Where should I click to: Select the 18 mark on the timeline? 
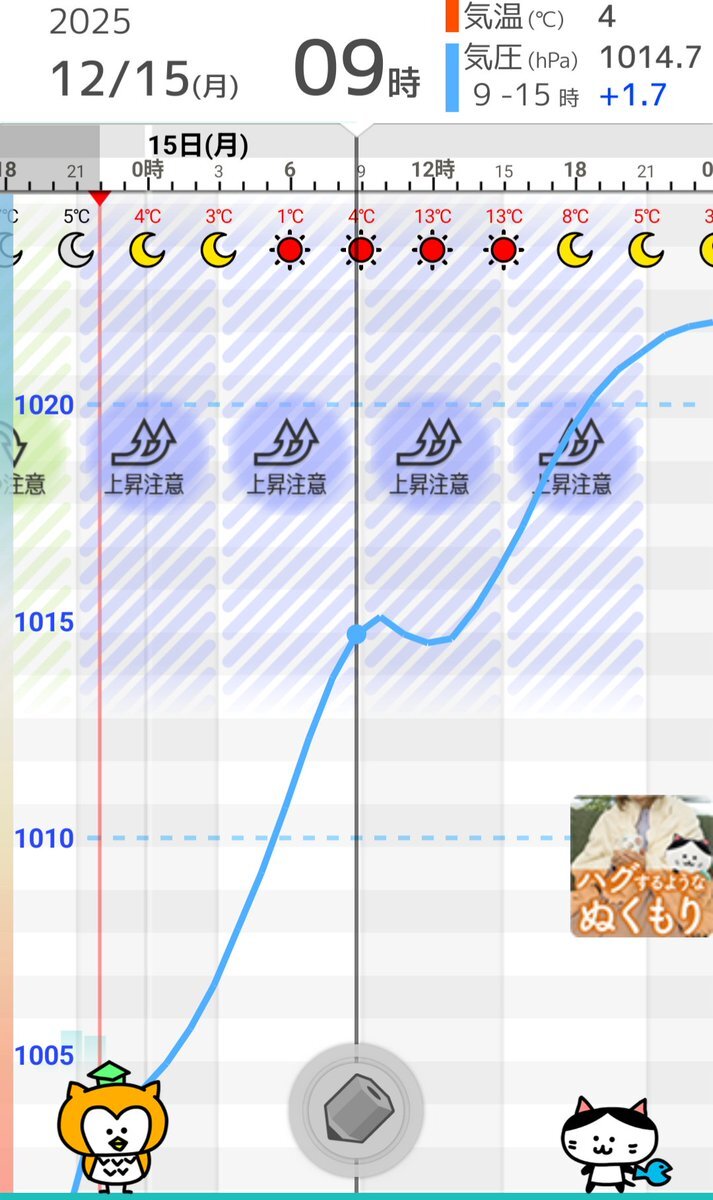point(574,170)
